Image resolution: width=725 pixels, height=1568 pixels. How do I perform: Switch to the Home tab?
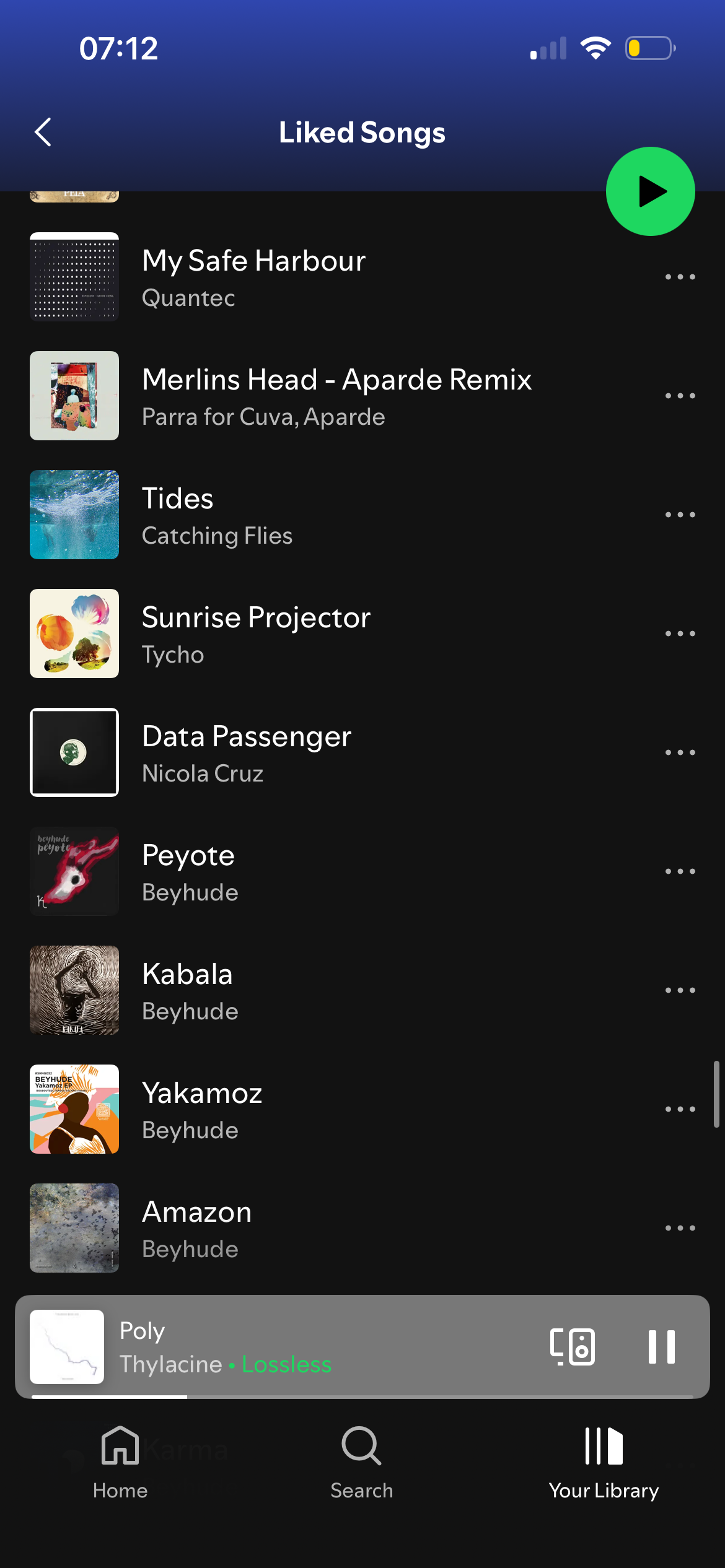click(x=120, y=1461)
